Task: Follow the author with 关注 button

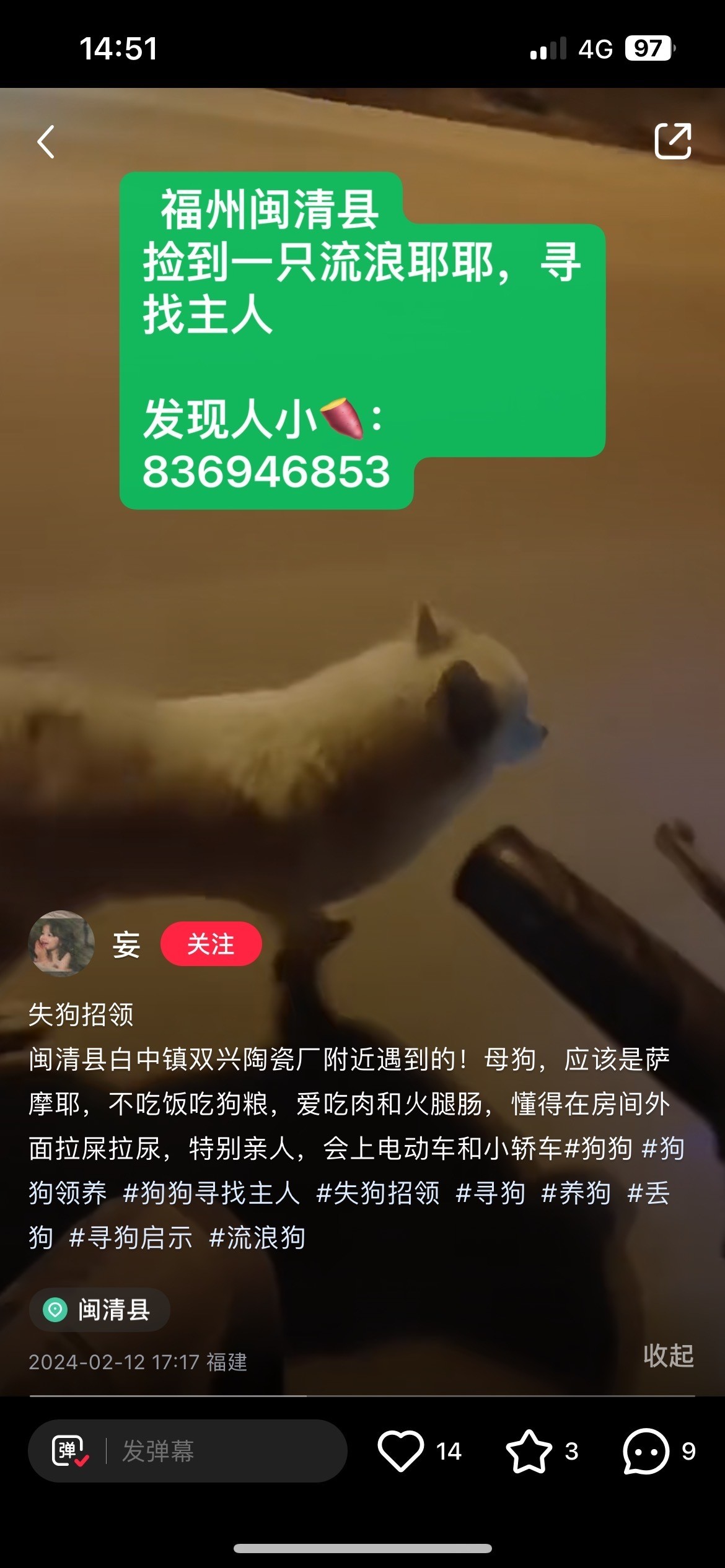Action: click(x=211, y=944)
